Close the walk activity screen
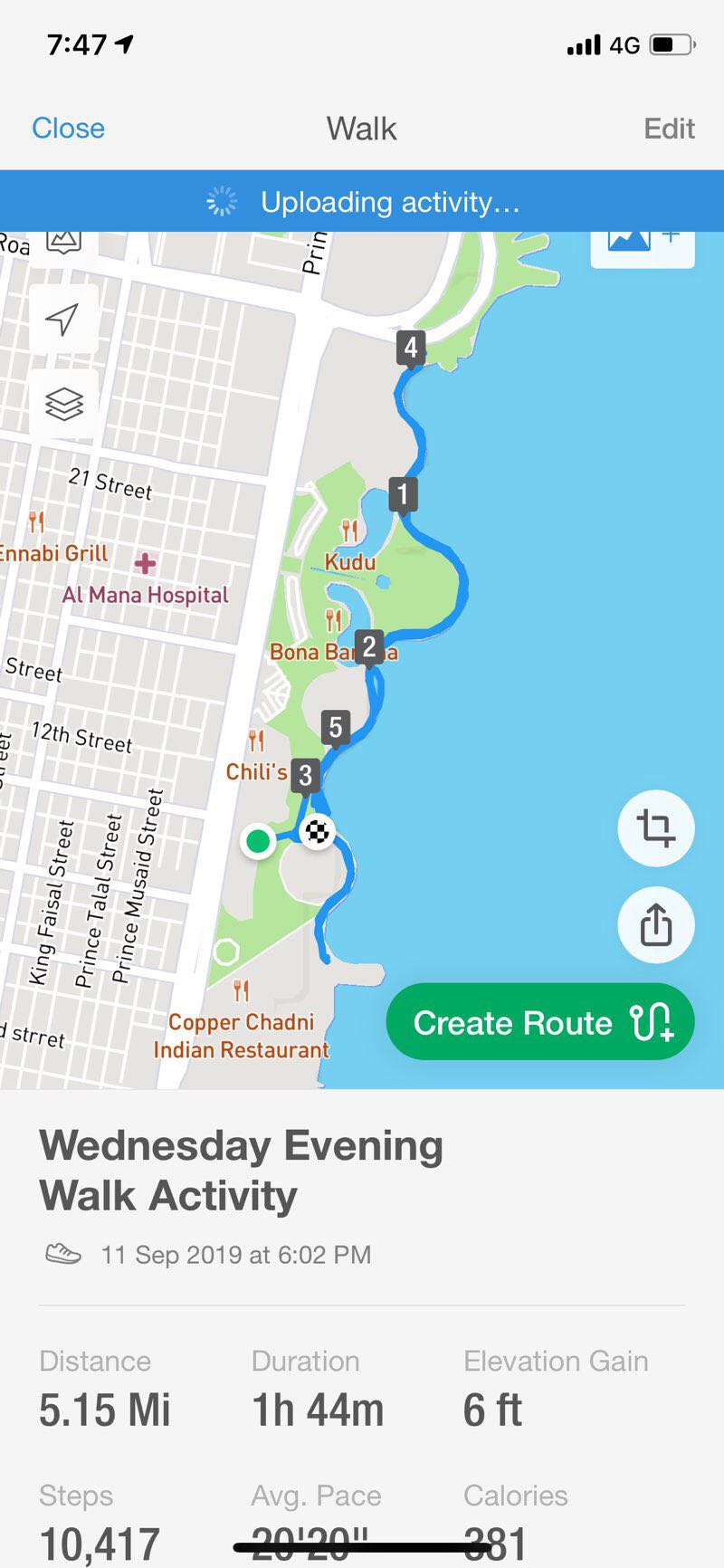Viewport: 724px width, 1568px height. click(68, 129)
